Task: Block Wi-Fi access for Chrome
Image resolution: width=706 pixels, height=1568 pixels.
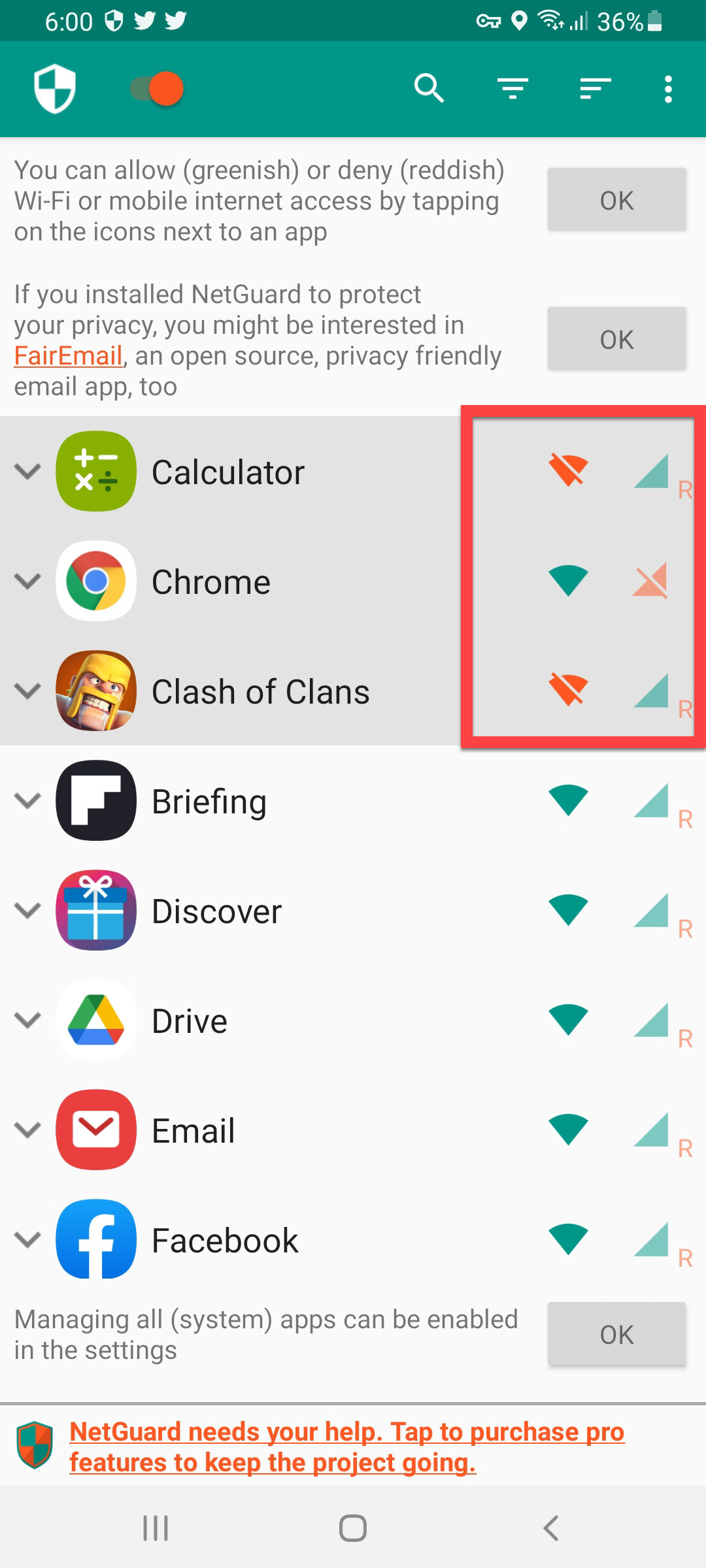Action: 568,580
